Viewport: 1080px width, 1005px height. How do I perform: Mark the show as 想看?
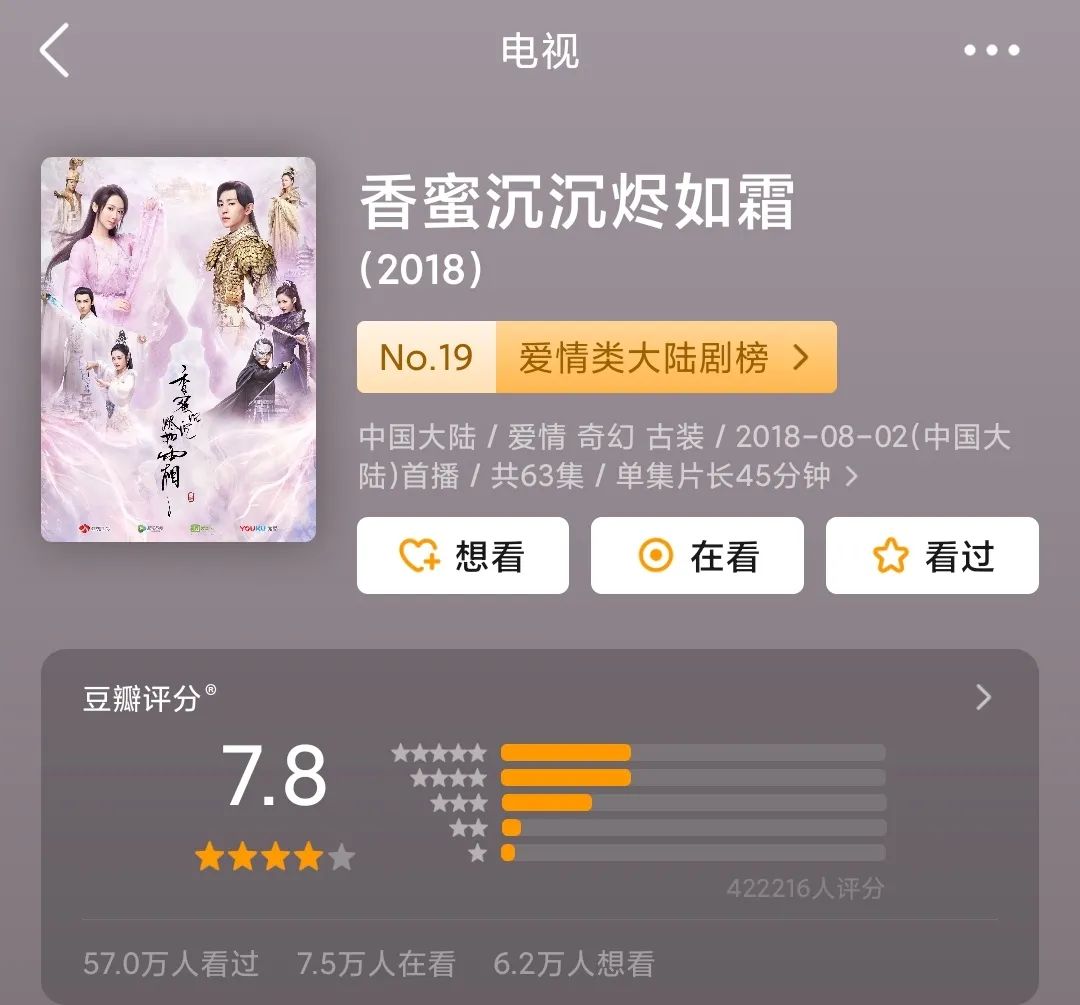click(463, 556)
